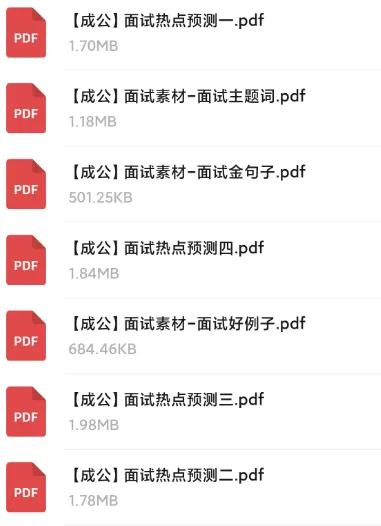Open 面试热点预测二.pdf file
The width and height of the screenshot is (381, 526).
[x=190, y=487]
